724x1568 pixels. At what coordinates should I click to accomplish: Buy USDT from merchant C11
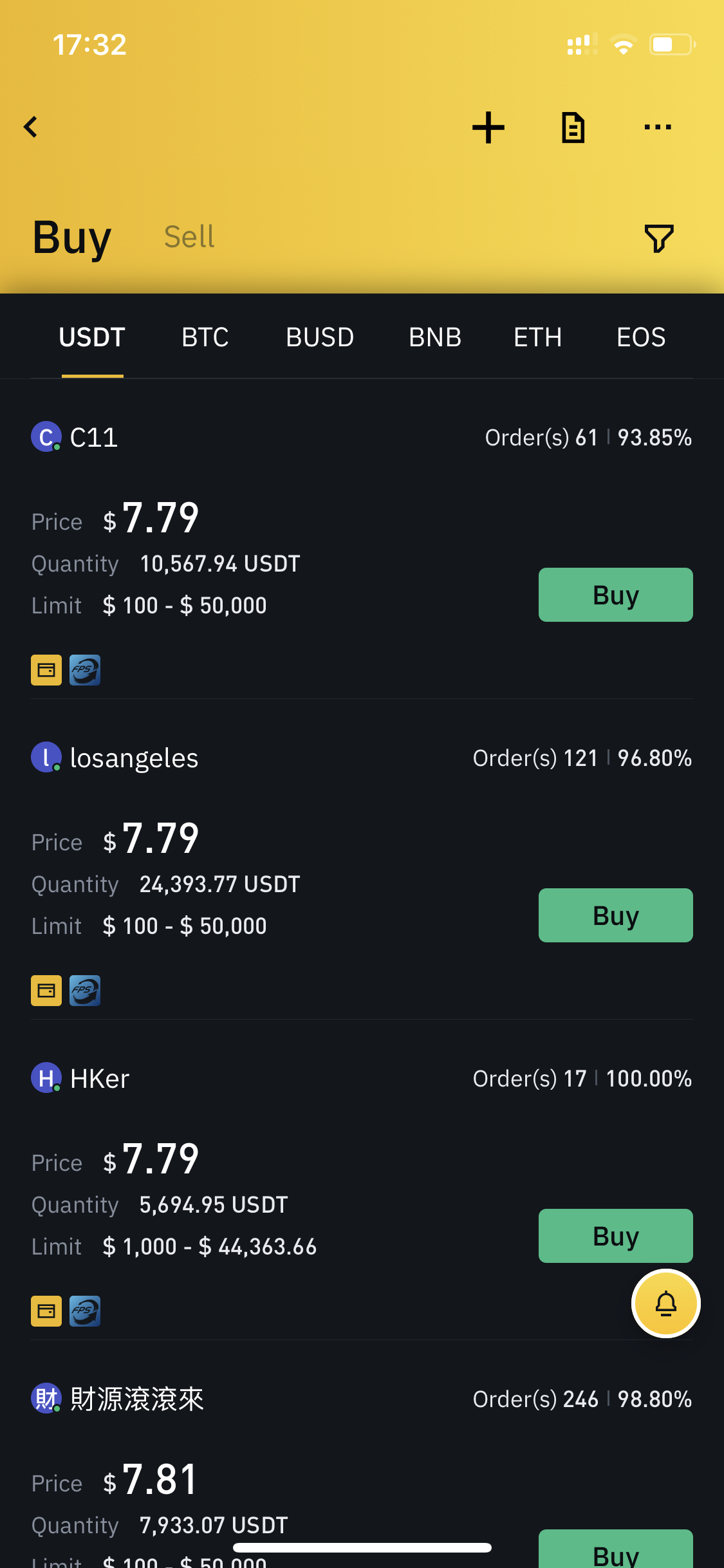click(616, 595)
